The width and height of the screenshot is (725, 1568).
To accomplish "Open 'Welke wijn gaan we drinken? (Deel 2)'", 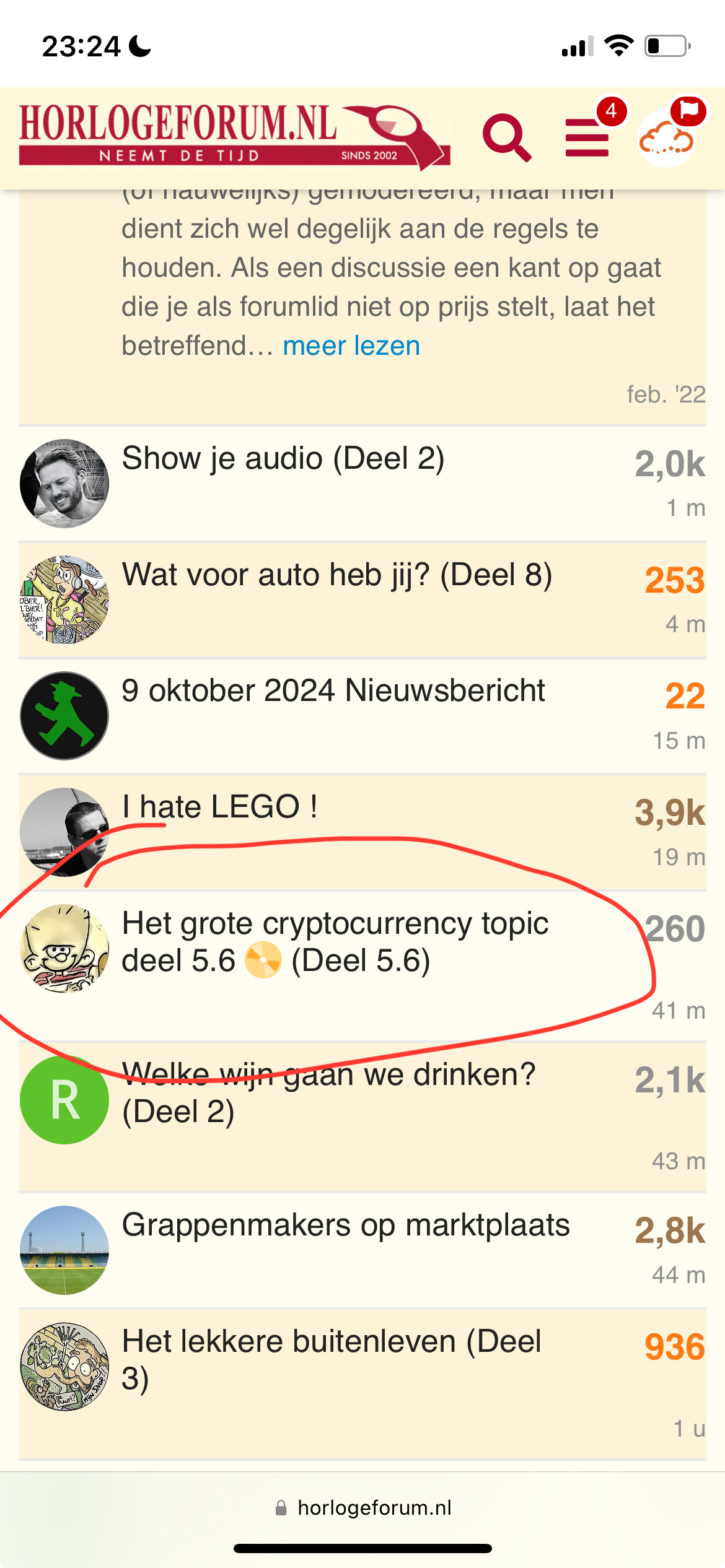I will (x=328, y=1093).
